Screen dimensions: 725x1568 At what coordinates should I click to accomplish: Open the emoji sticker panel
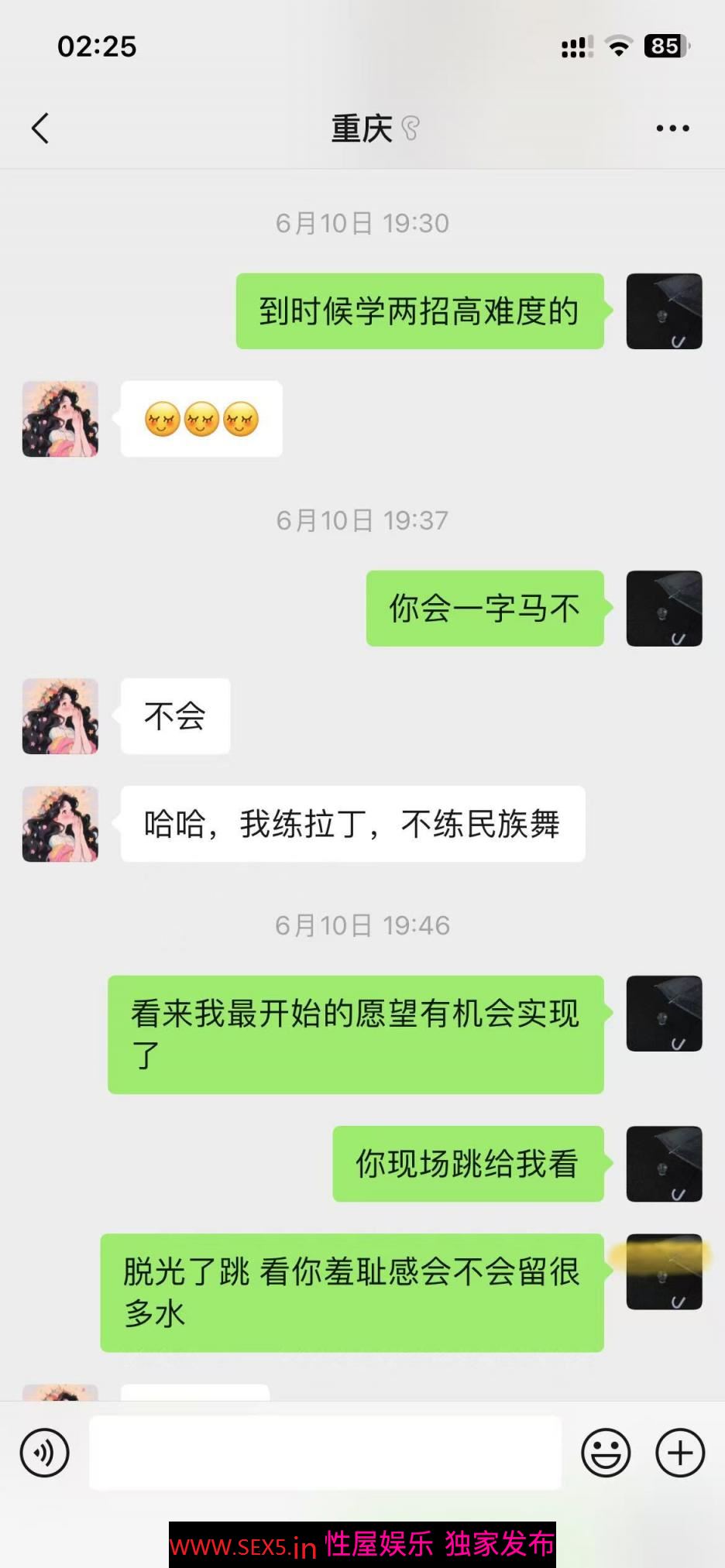(x=606, y=1453)
